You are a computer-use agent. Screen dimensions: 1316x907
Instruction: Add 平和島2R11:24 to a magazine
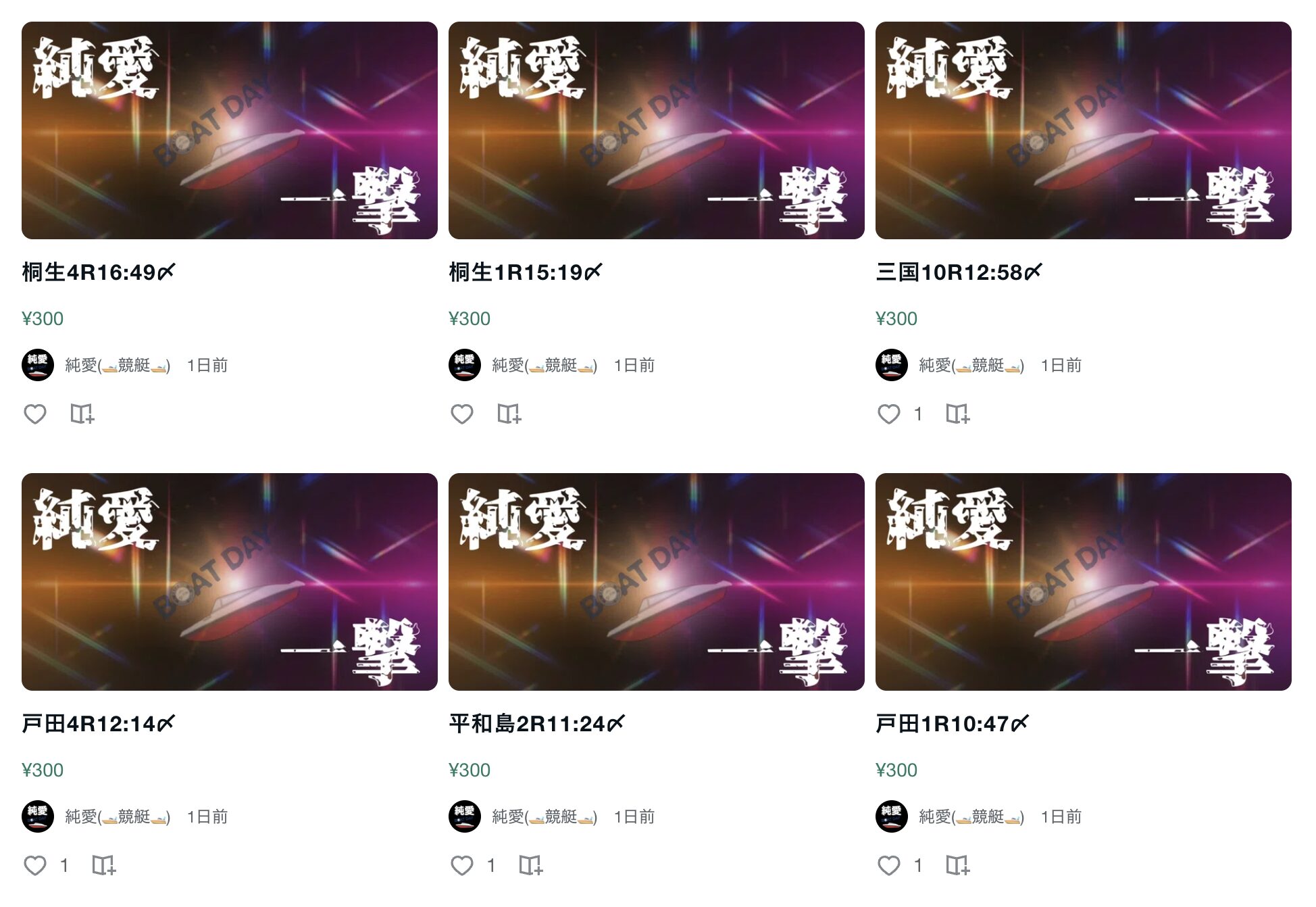[530, 865]
